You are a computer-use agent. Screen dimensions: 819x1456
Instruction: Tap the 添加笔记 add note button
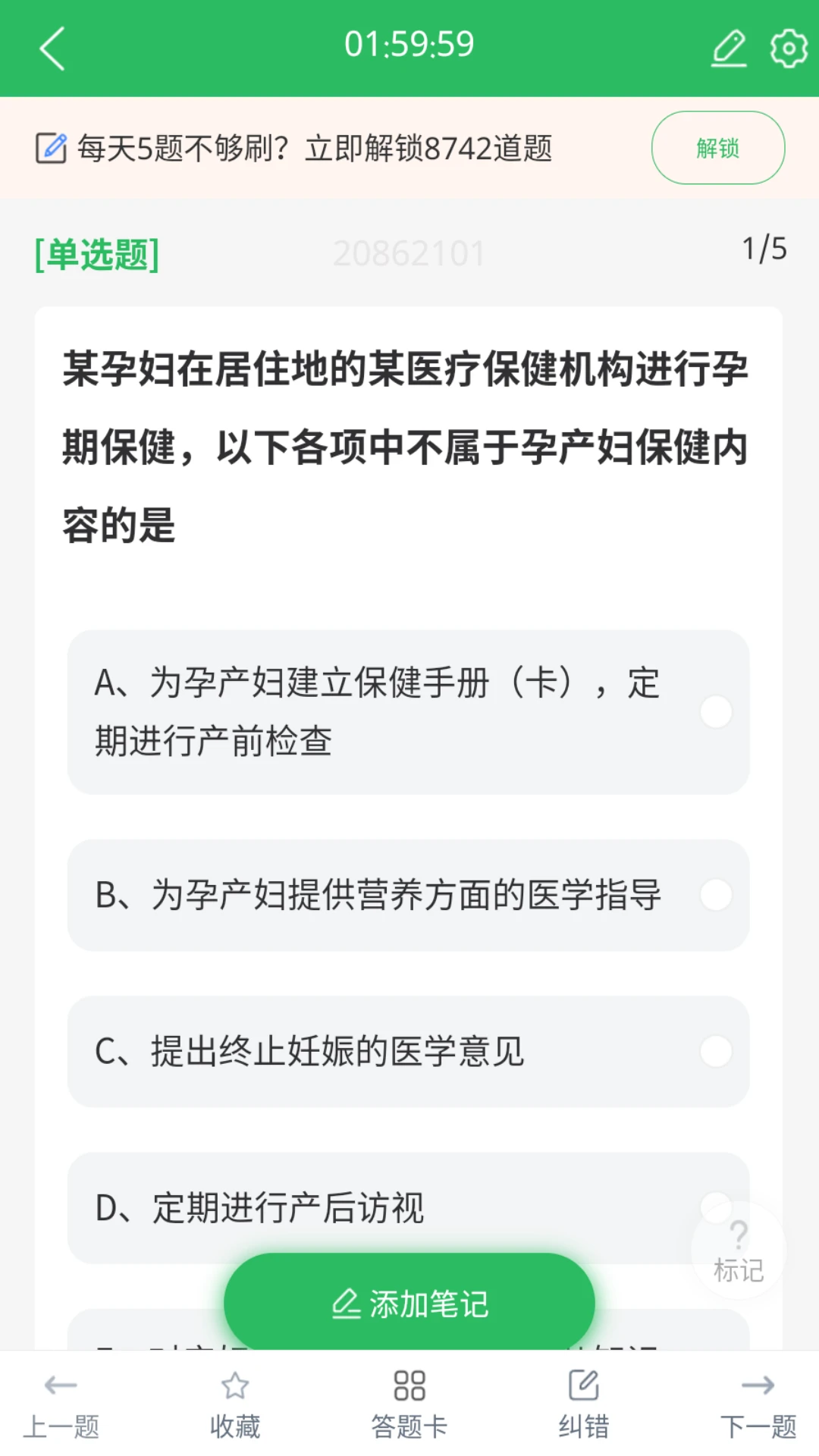click(409, 1301)
